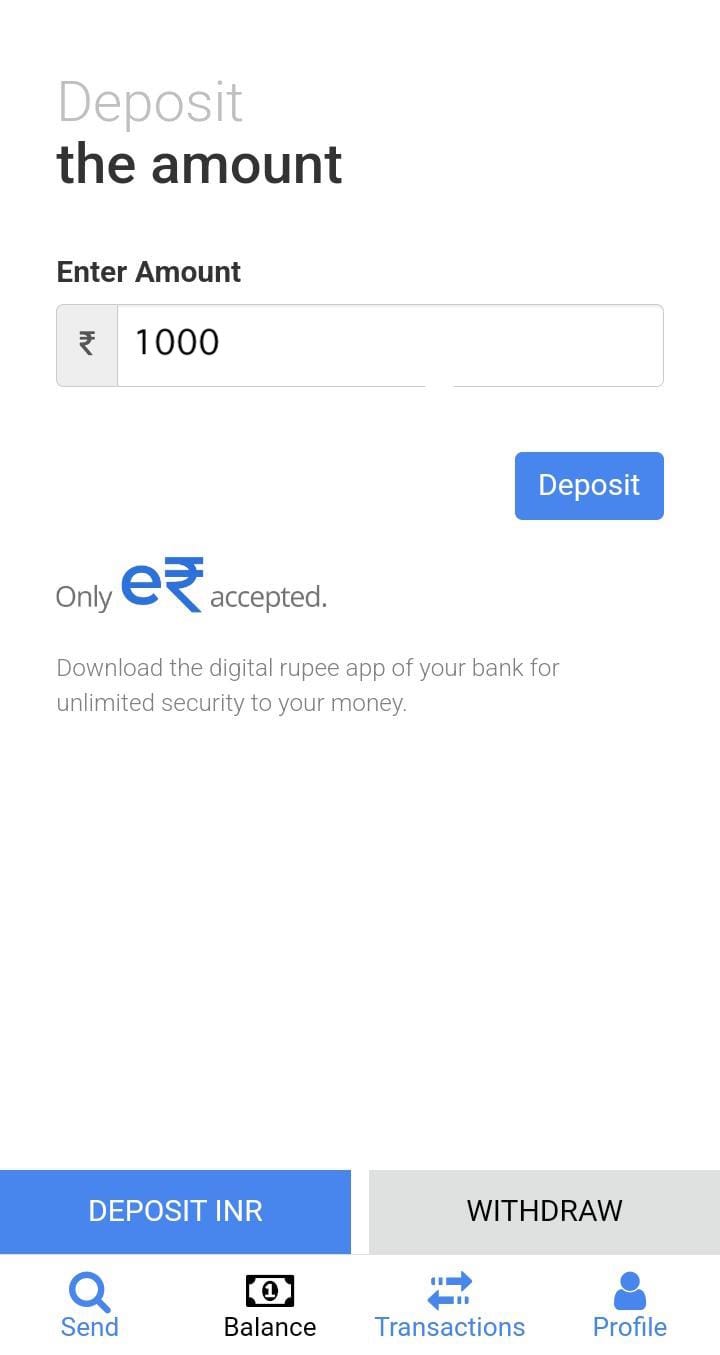Open the Profile tab
This screenshot has height=1355, width=720.
pos(630,1305)
